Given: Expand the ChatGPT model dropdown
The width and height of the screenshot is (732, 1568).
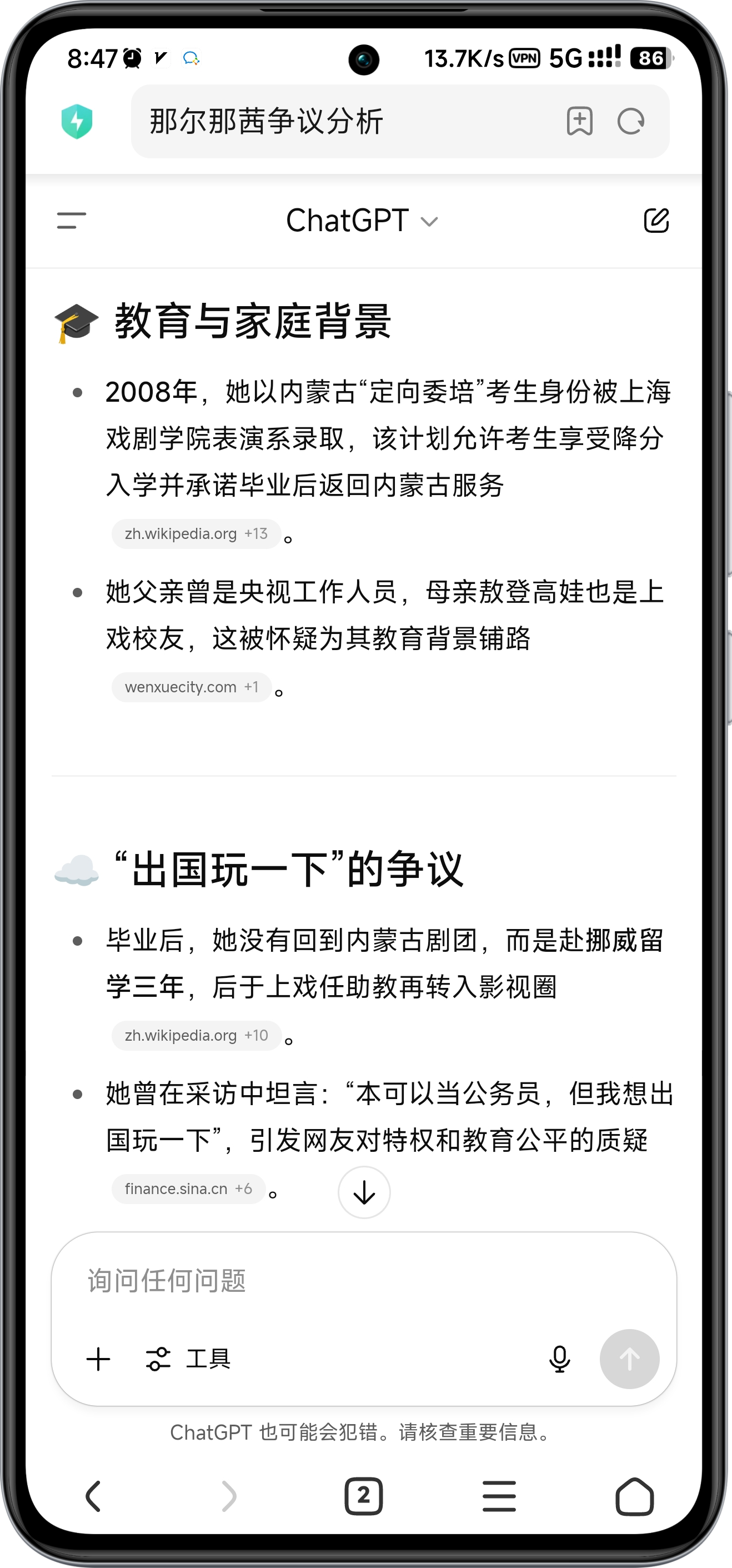Looking at the screenshot, I should click(362, 221).
